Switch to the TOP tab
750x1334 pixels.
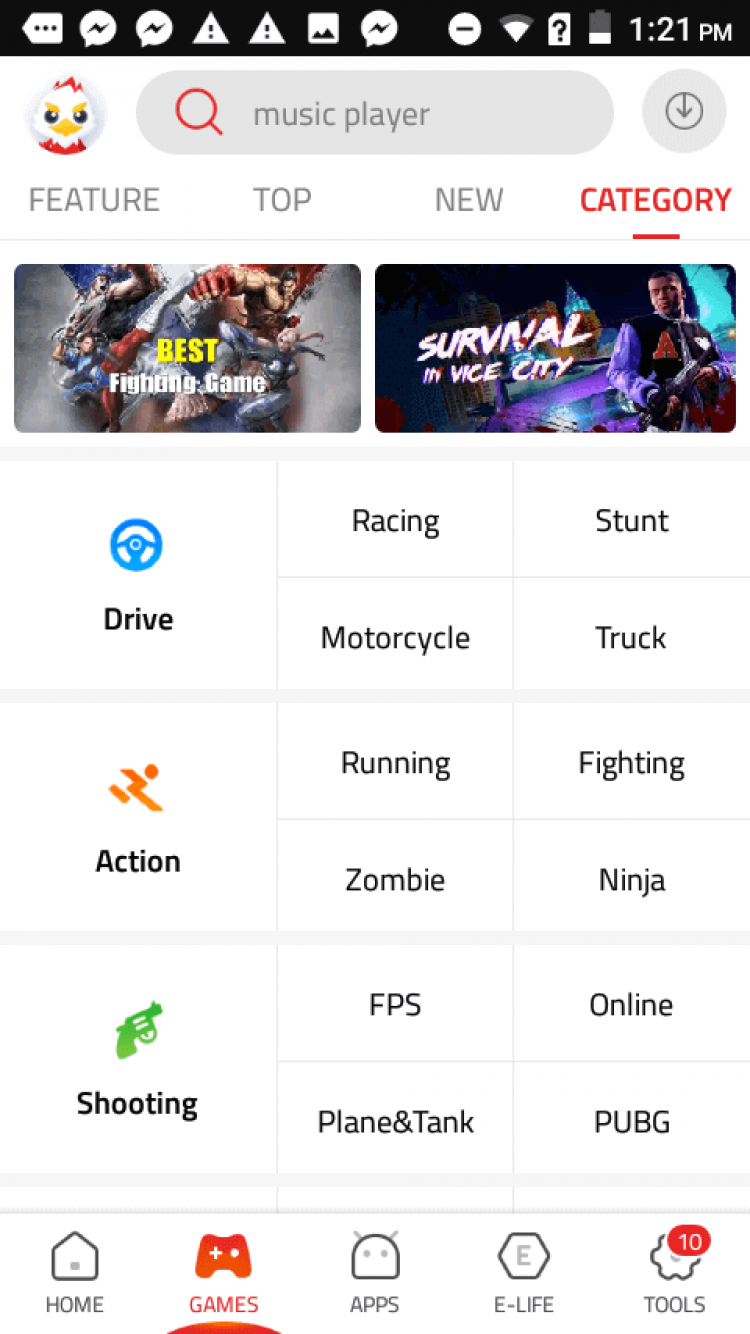[x=282, y=200]
